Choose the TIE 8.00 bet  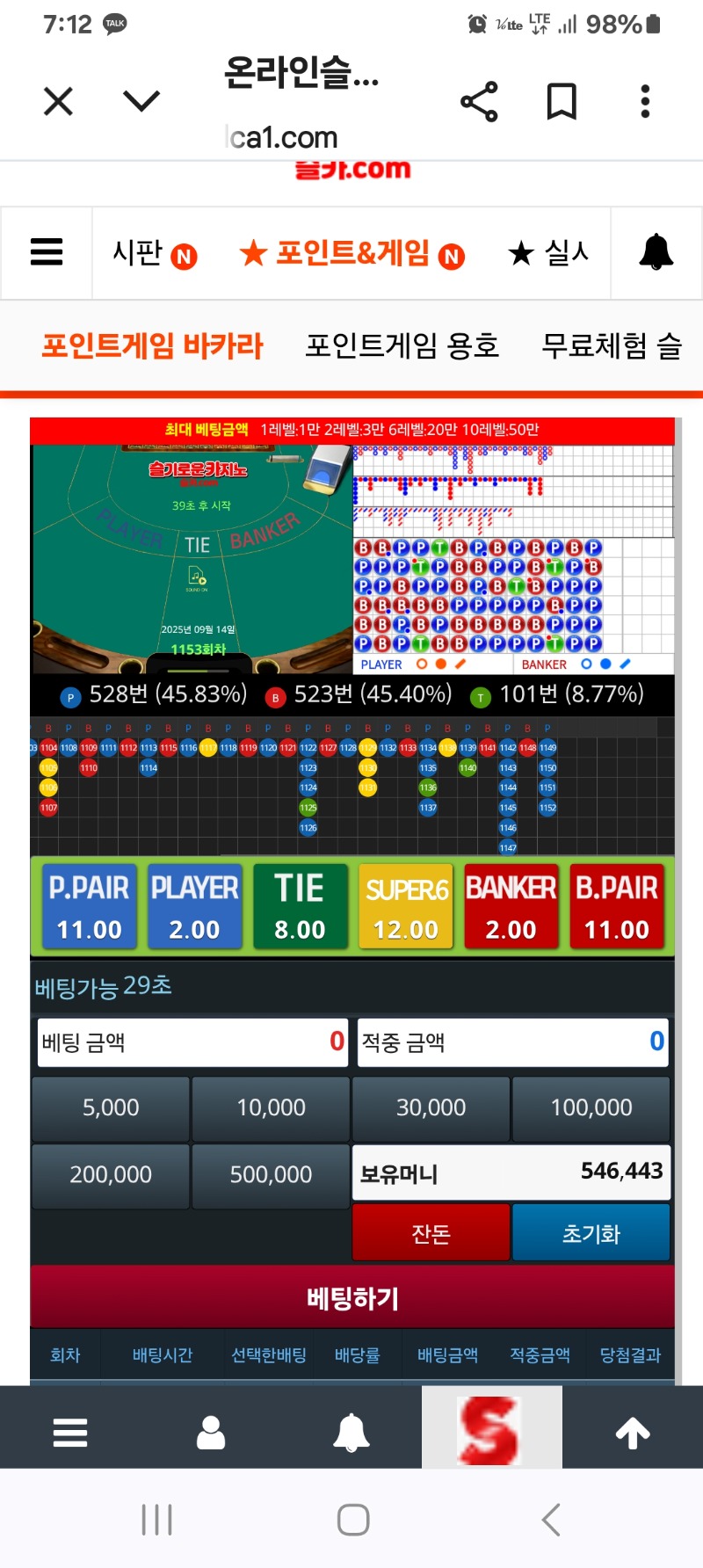click(x=300, y=907)
